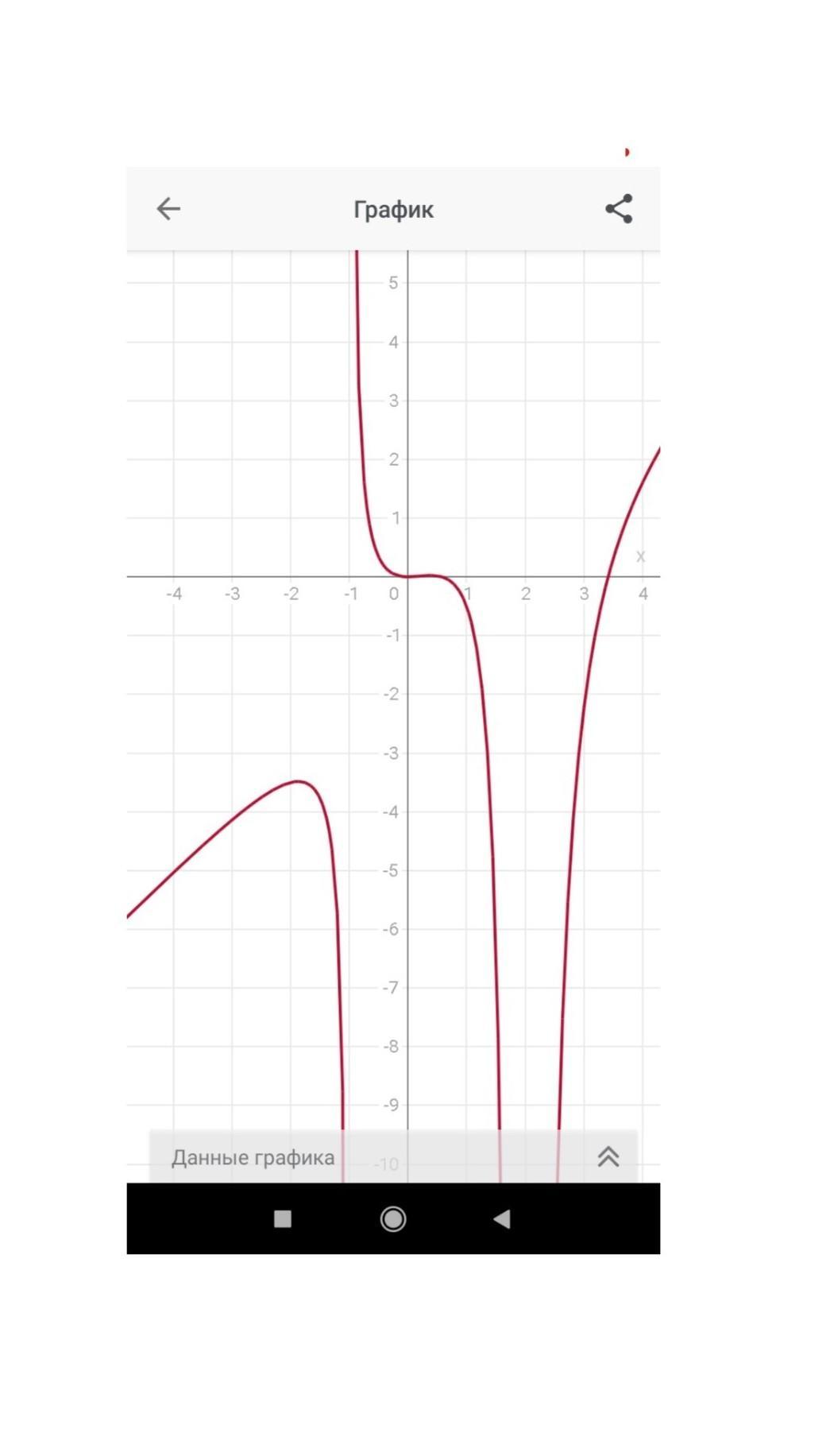Expand the Данные графика panel
The image size is (834, 1456).
coord(608,1157)
